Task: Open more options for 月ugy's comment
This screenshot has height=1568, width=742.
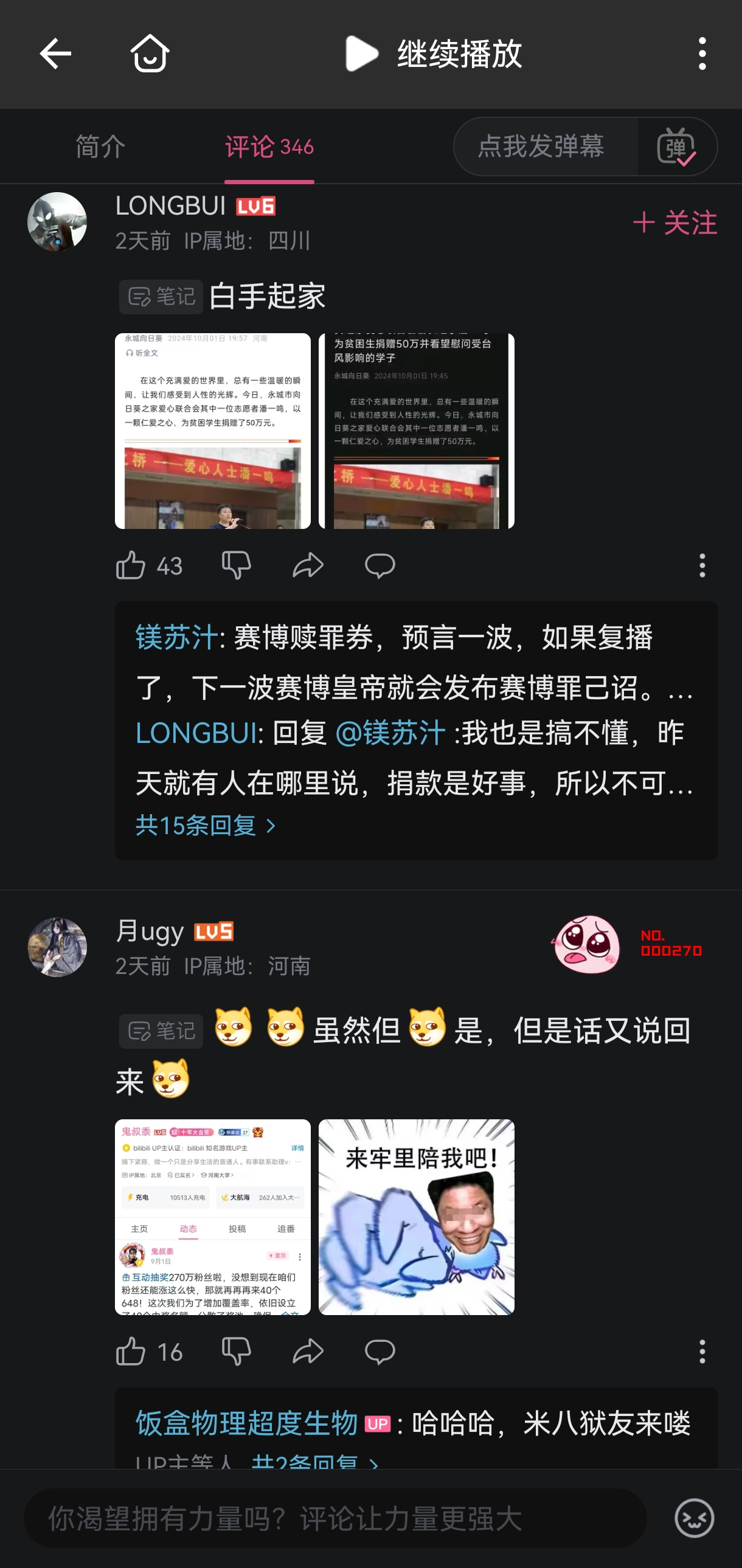Action: coord(702,1352)
